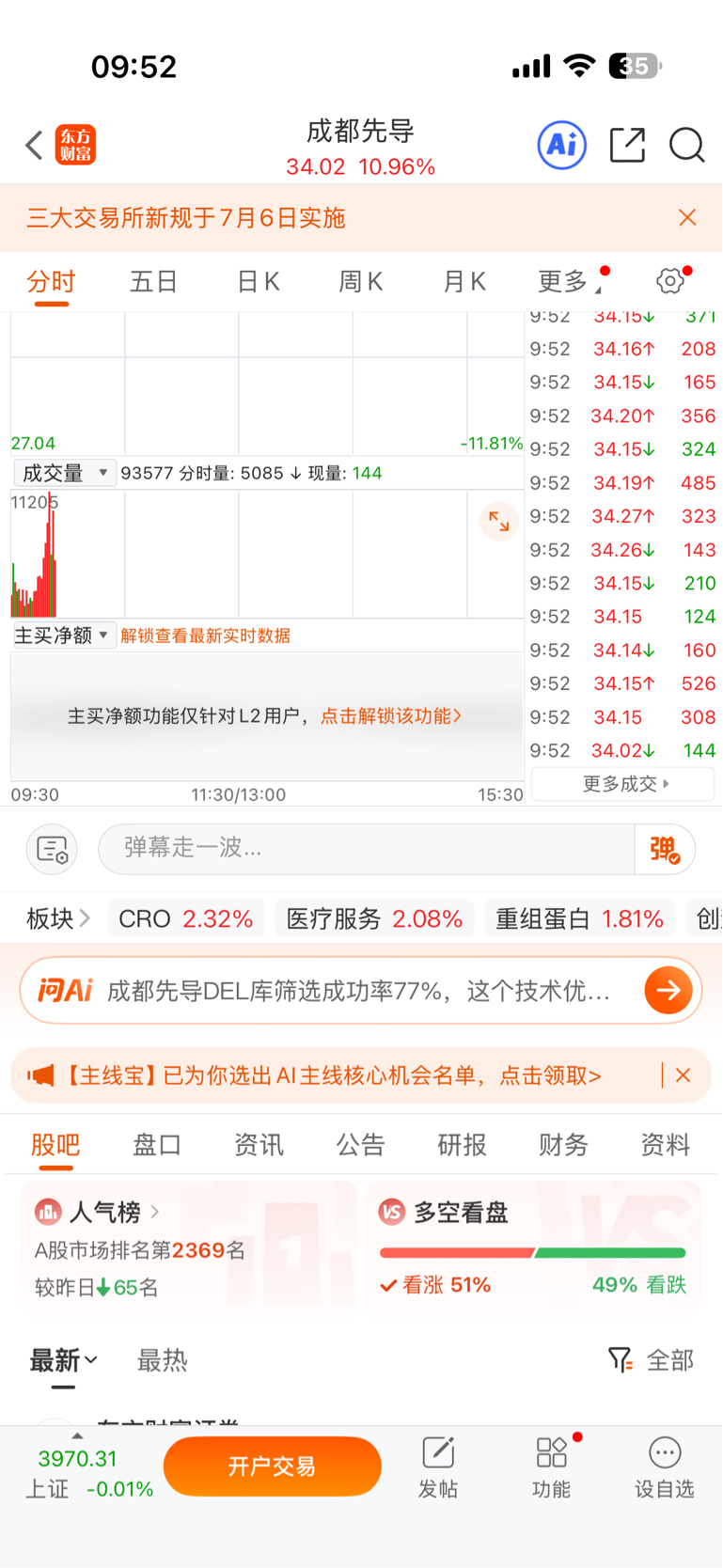
Task: View 更多成交 trade records
Action: [x=623, y=784]
